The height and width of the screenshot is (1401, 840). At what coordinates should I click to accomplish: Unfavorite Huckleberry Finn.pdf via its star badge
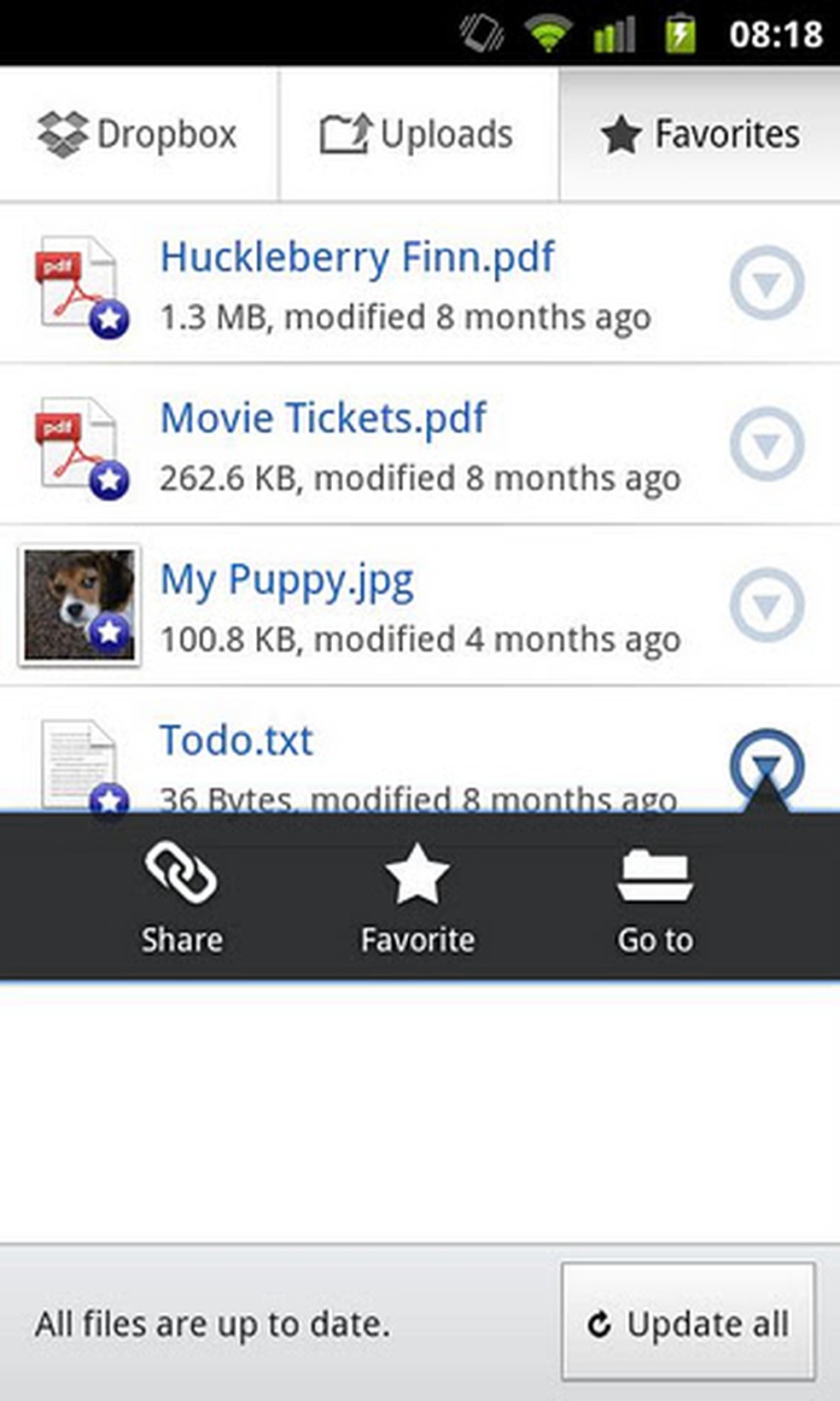pos(110,319)
